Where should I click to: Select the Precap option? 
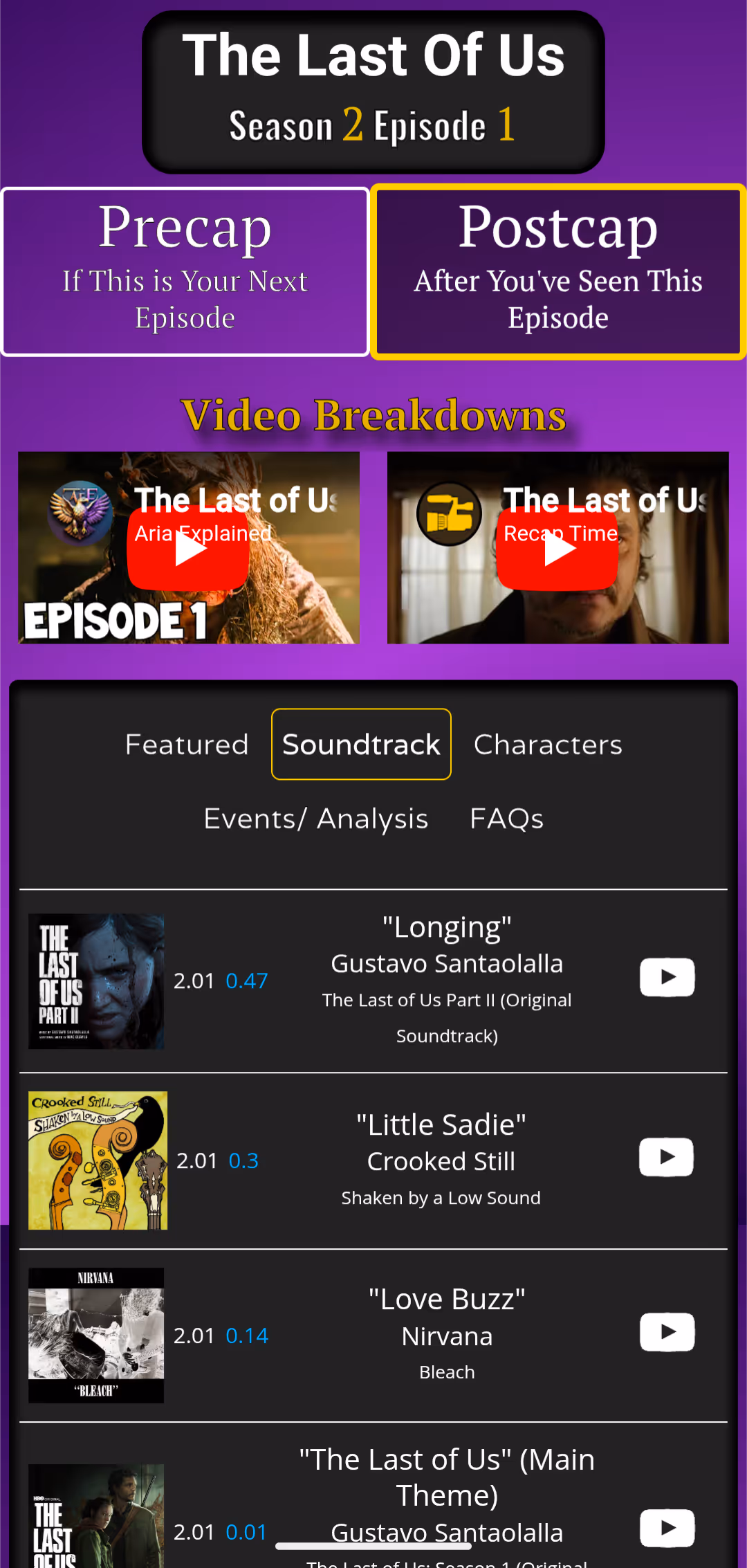[x=185, y=271]
